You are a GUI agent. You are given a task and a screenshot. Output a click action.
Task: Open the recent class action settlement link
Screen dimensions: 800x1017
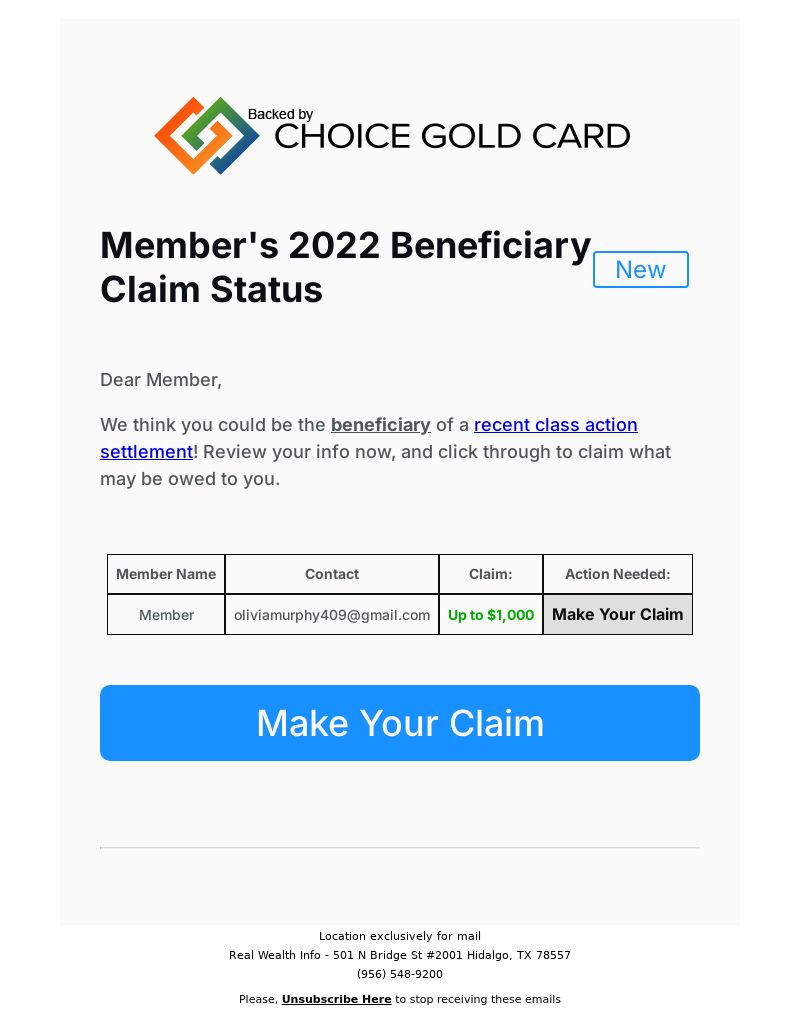click(x=555, y=425)
